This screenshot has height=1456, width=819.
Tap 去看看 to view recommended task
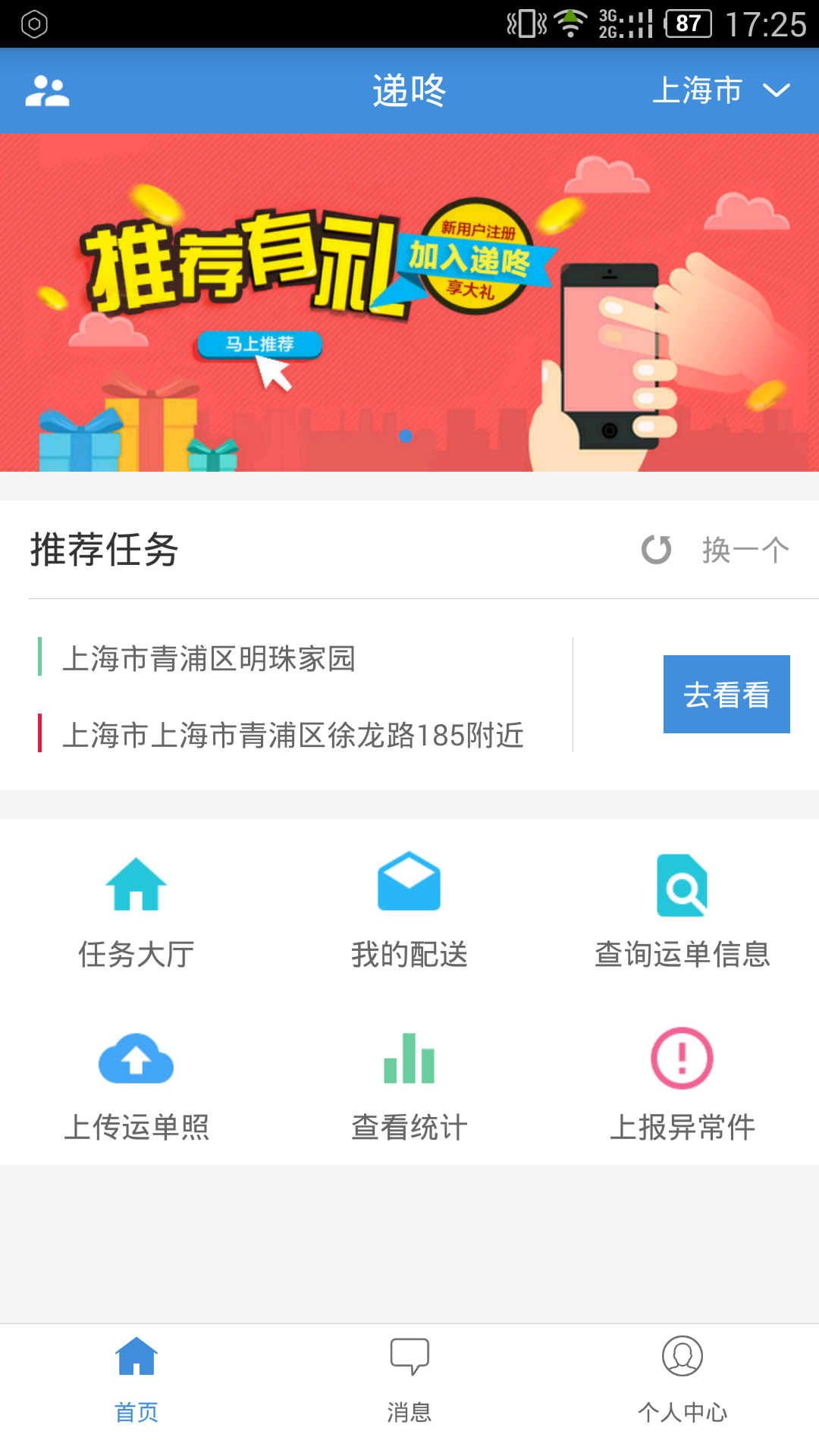[x=726, y=694]
